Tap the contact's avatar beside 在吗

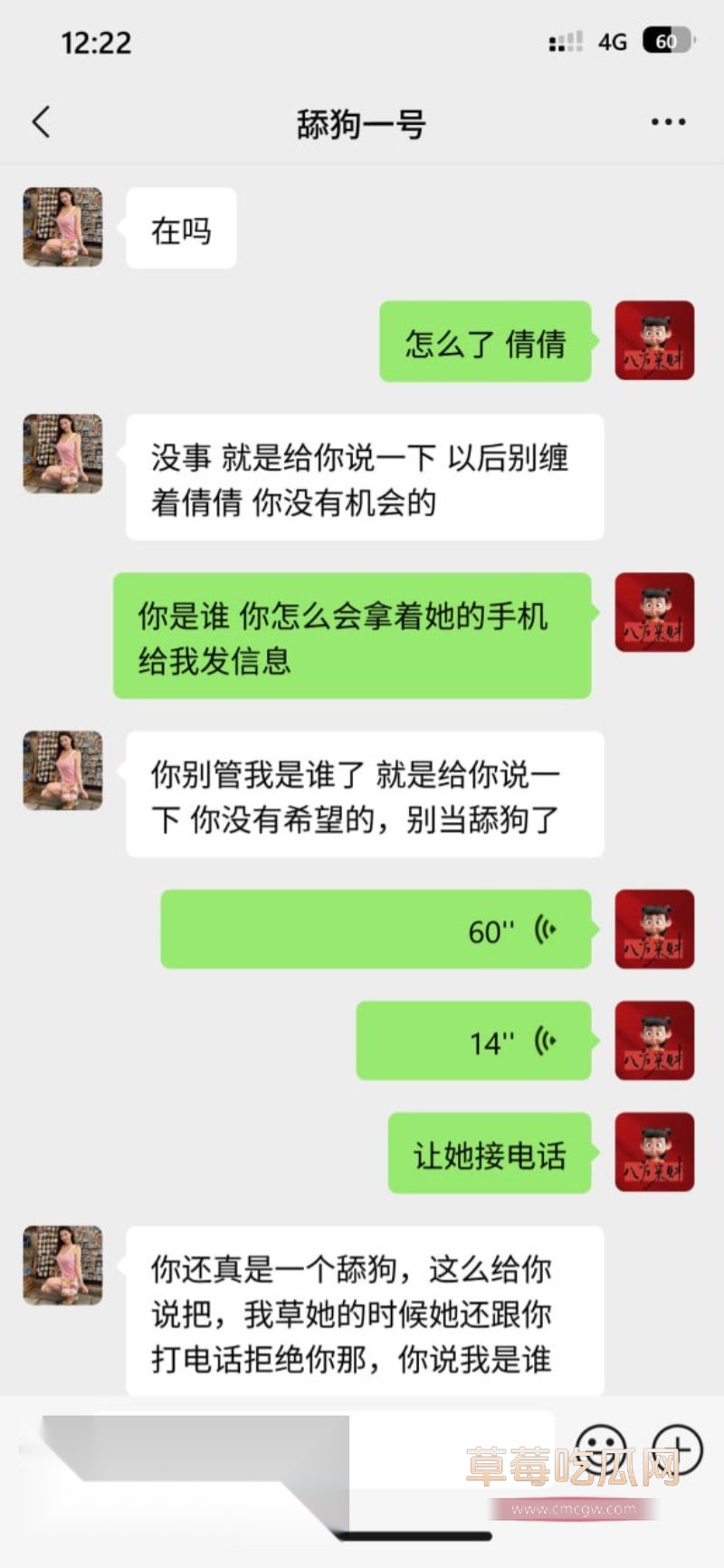(62, 227)
